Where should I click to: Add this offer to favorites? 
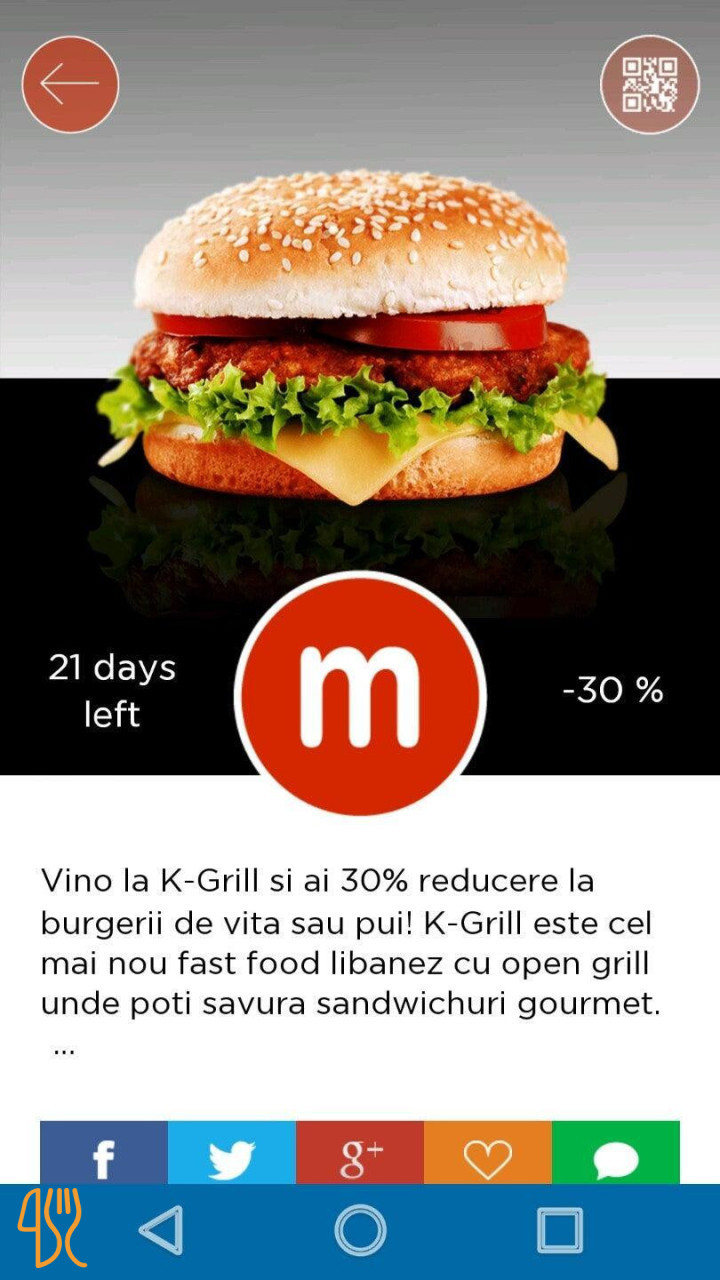click(488, 1155)
